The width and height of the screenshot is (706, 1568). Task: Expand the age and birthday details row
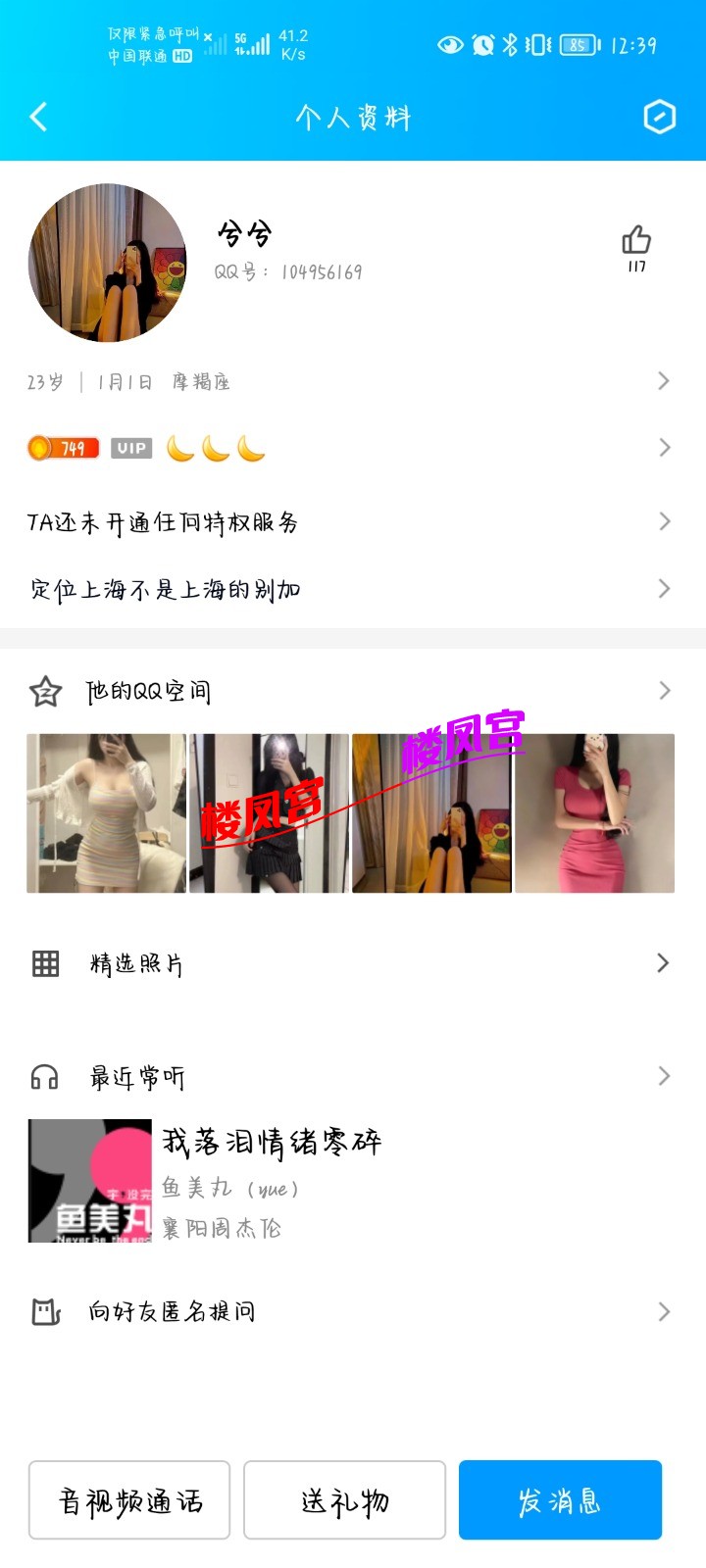coord(664,381)
